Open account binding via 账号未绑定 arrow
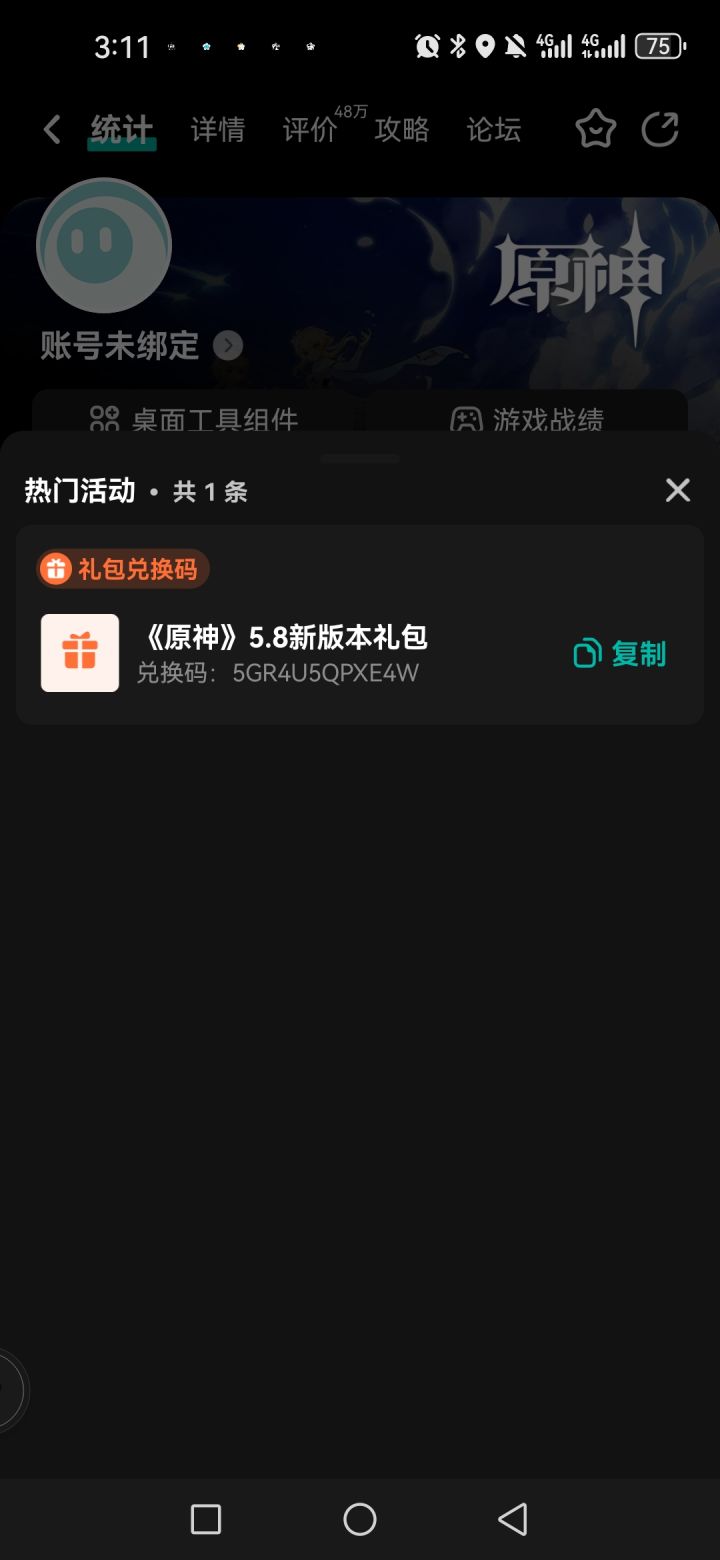720x1560 pixels. tap(227, 345)
